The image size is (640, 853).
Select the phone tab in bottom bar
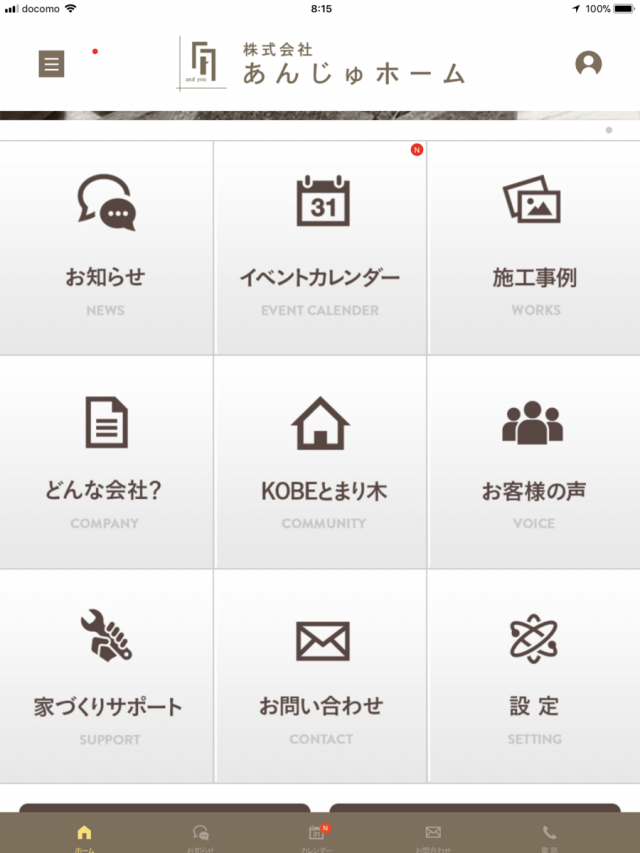click(x=549, y=835)
